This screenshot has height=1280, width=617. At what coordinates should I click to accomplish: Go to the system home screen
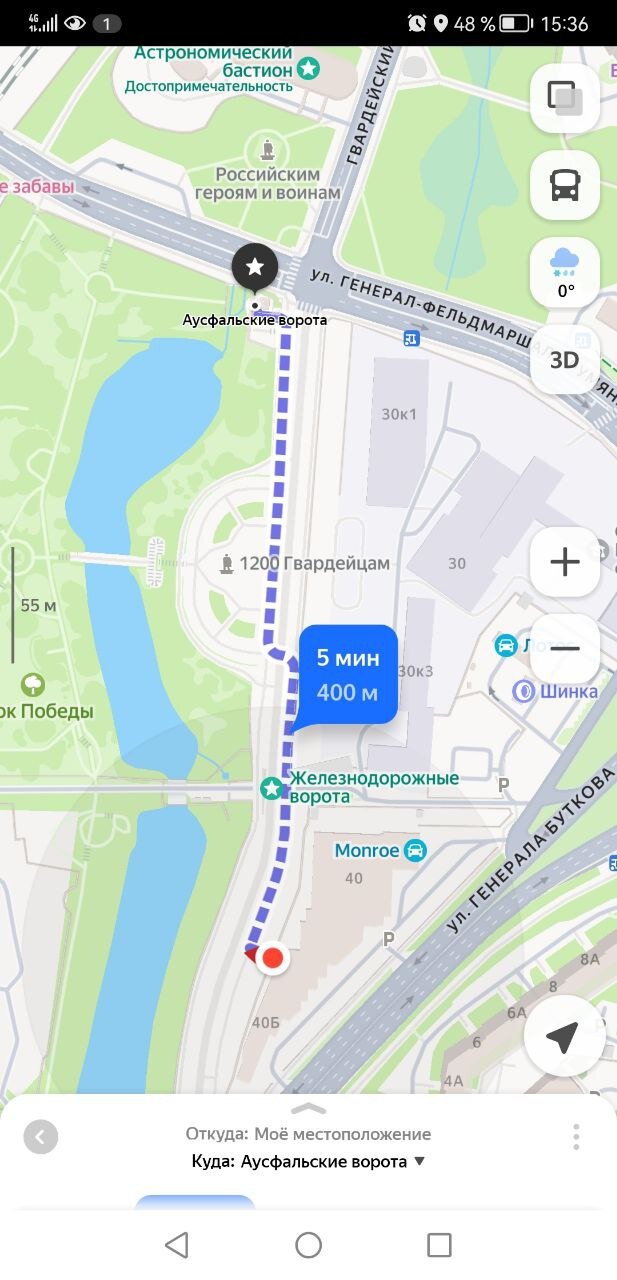click(308, 1245)
